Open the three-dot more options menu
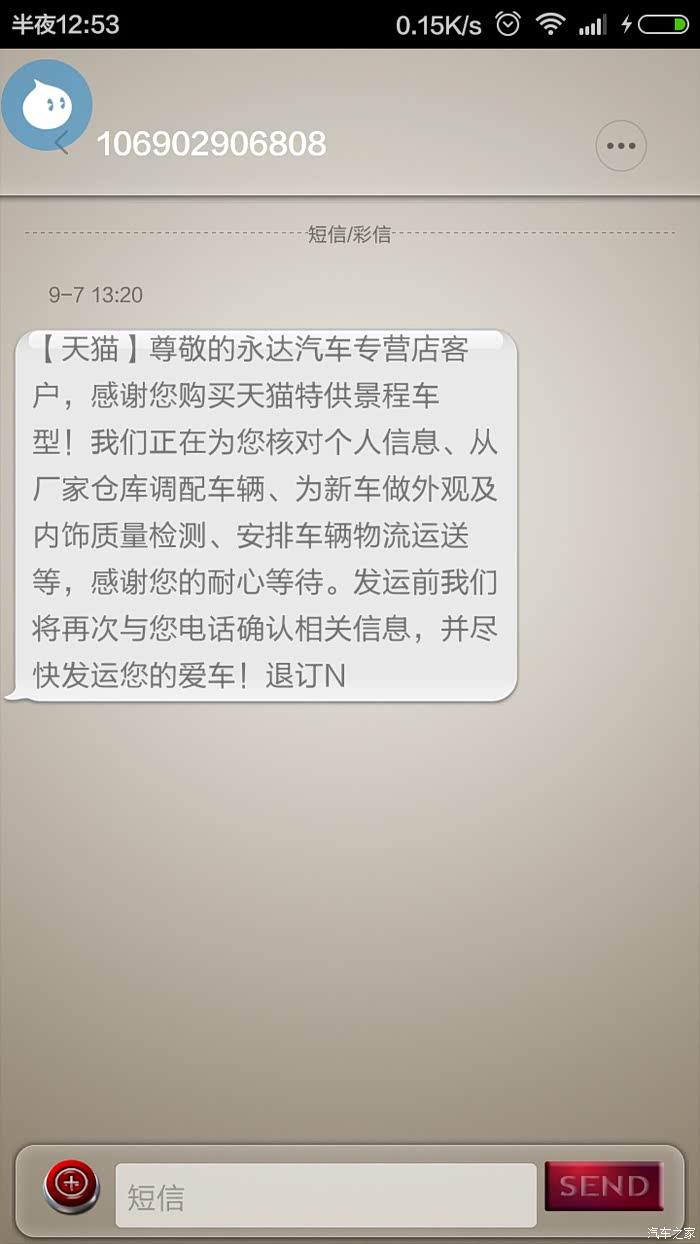 (621, 146)
